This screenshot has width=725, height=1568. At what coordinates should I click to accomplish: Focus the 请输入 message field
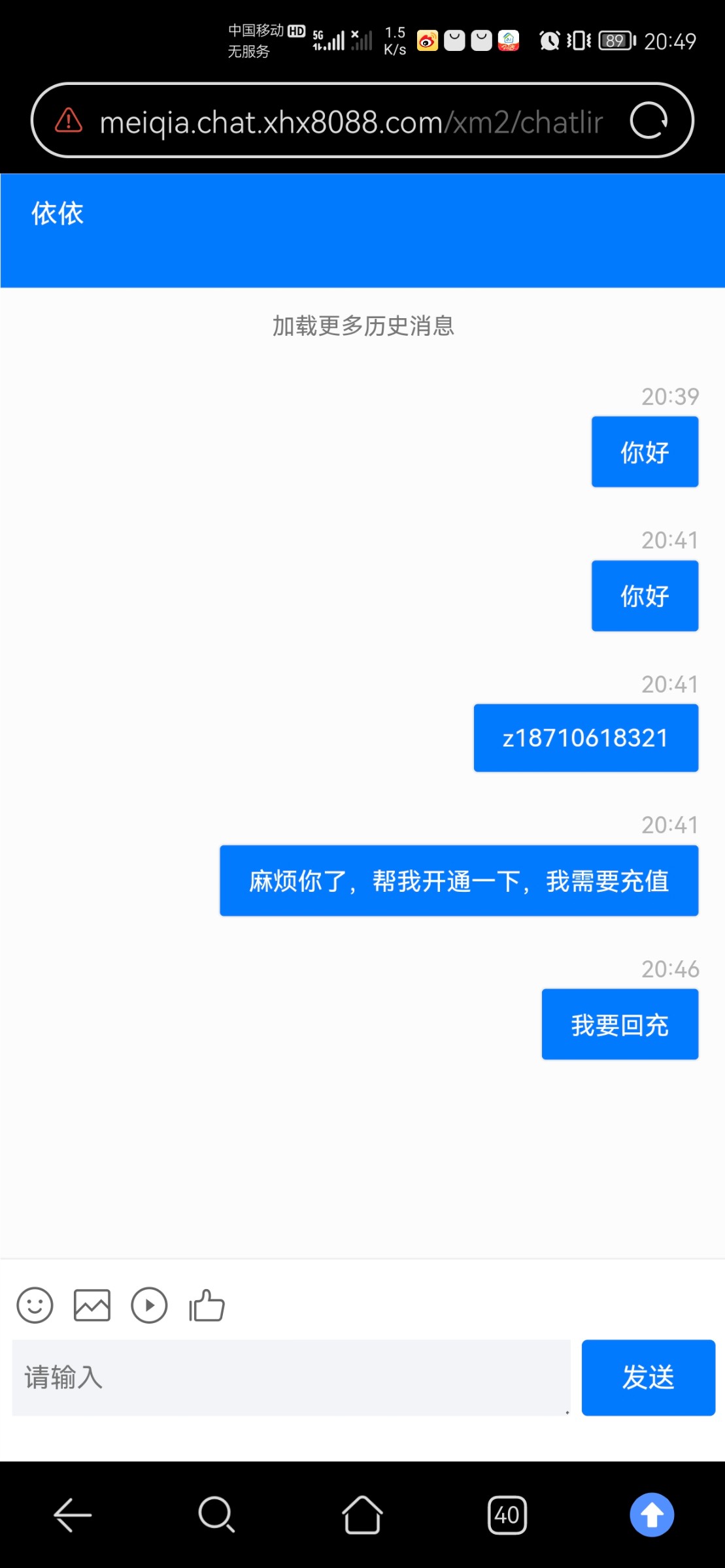coord(291,1377)
